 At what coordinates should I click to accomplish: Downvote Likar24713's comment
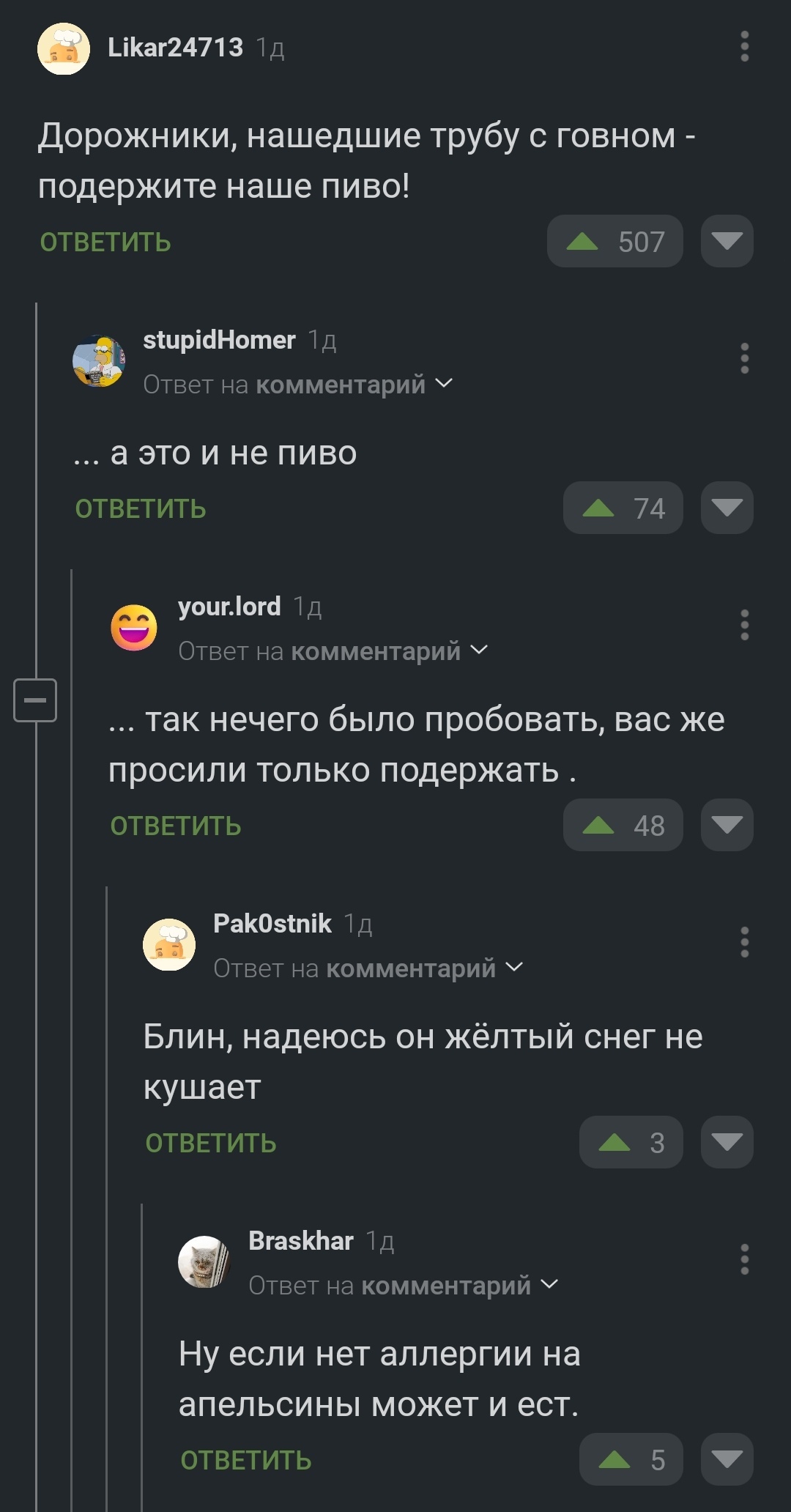point(727,242)
